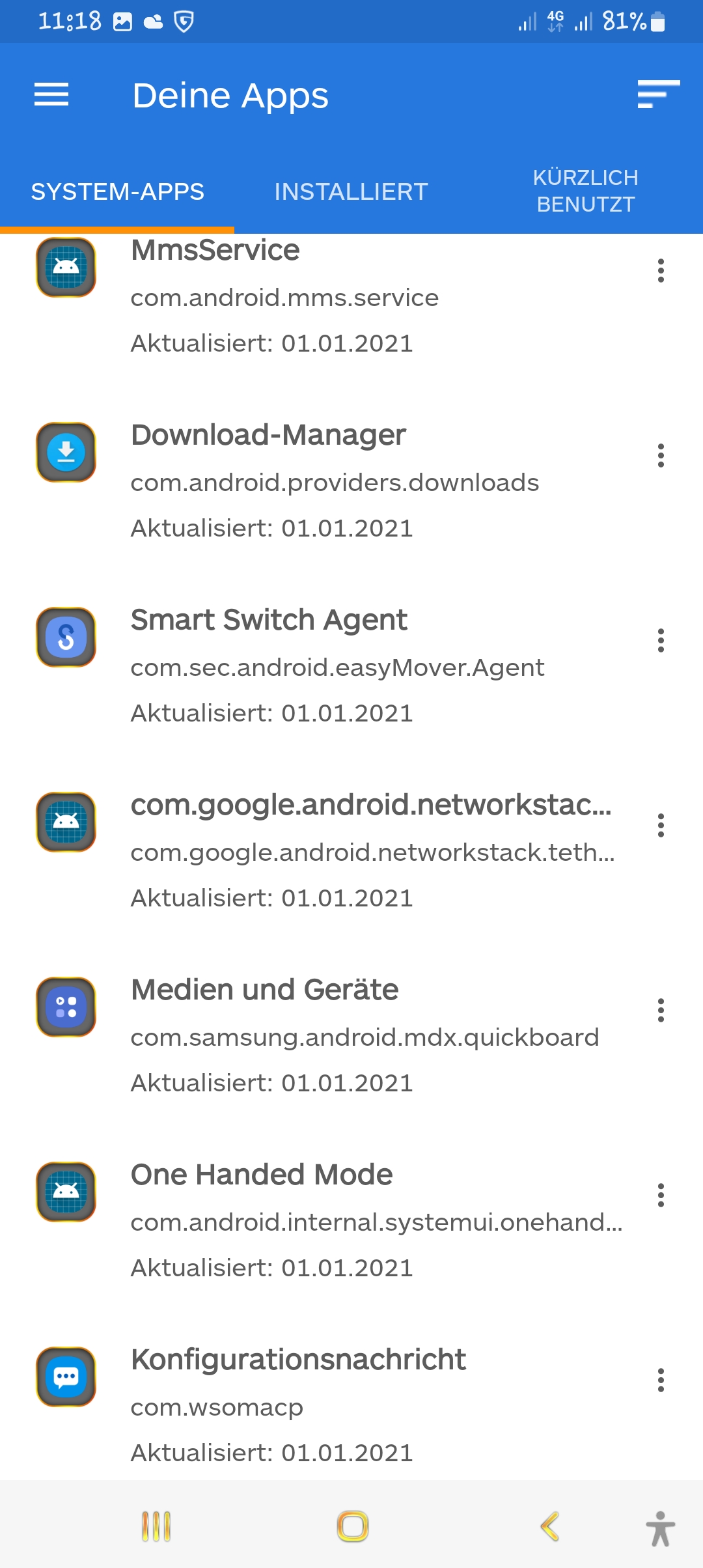Screen dimensions: 703x1568
Task: Tap the com.google.android.networkstack app icon
Action: click(x=66, y=822)
